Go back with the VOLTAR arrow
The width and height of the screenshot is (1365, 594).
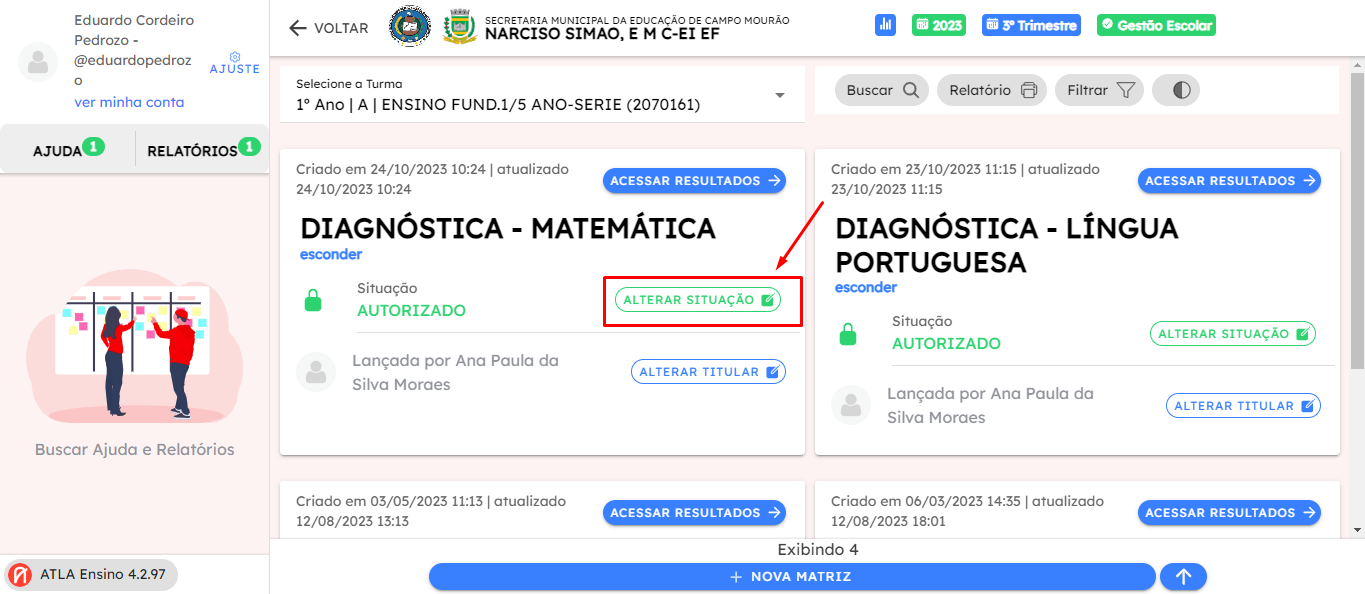click(328, 28)
